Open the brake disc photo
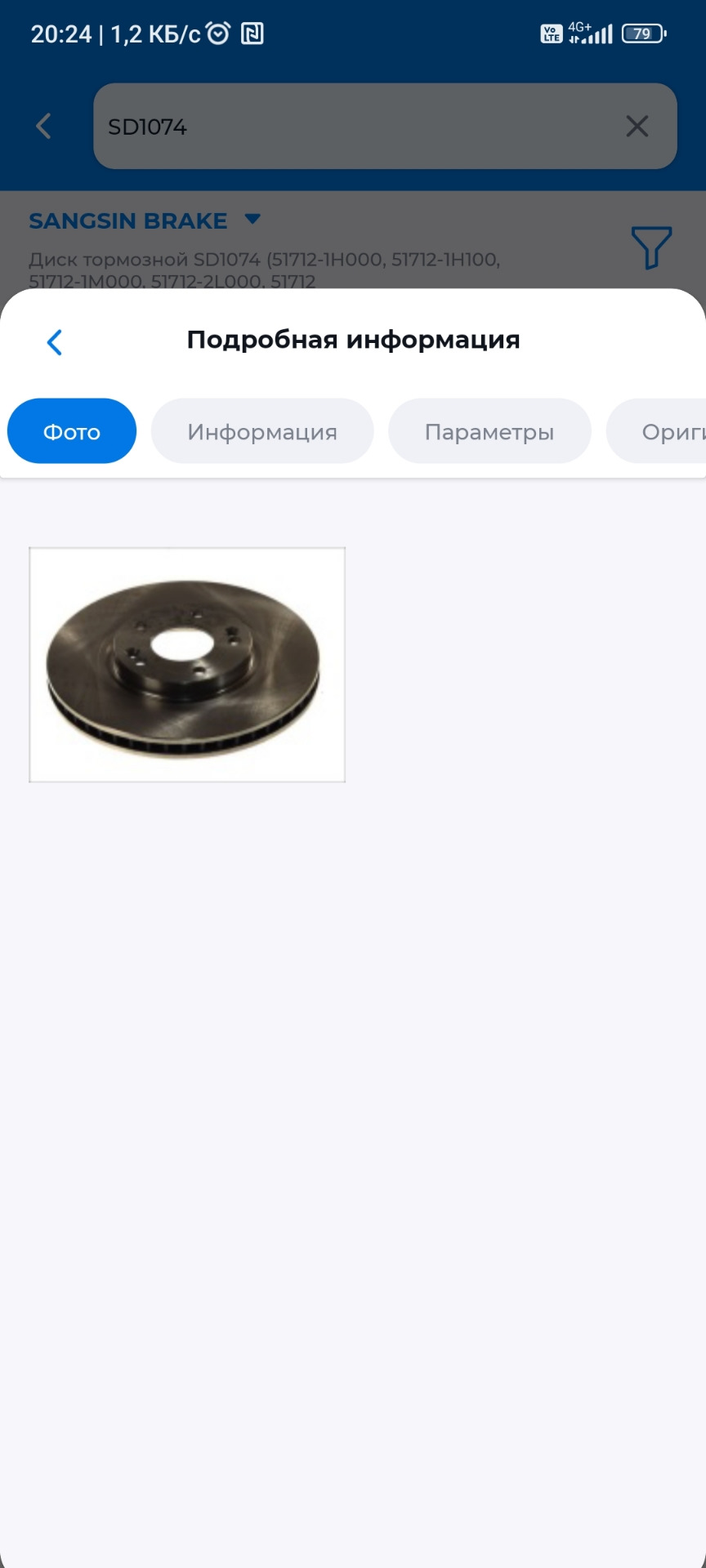Viewport: 706px width, 1568px height. pos(187,665)
